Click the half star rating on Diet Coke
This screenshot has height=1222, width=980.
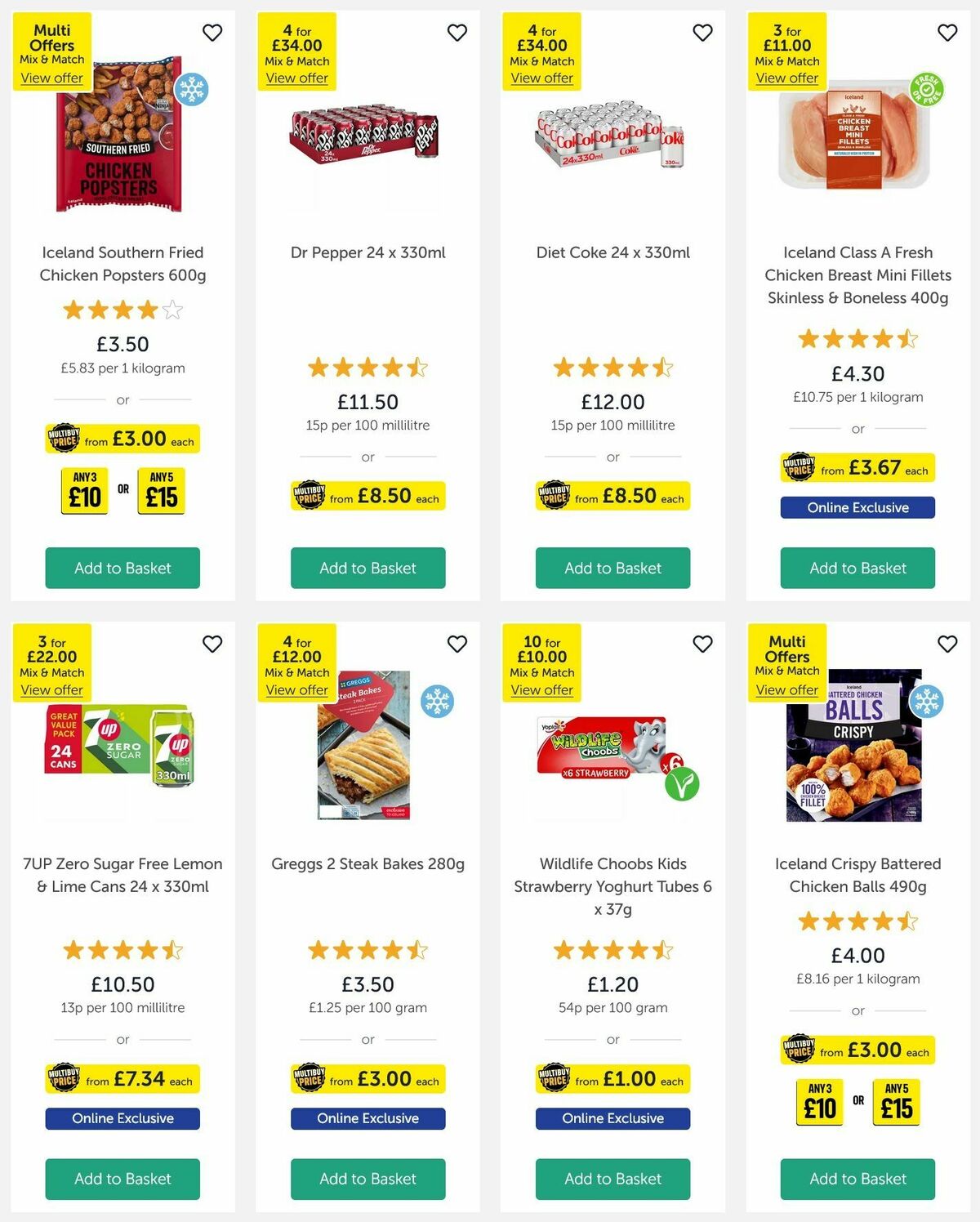coord(661,368)
